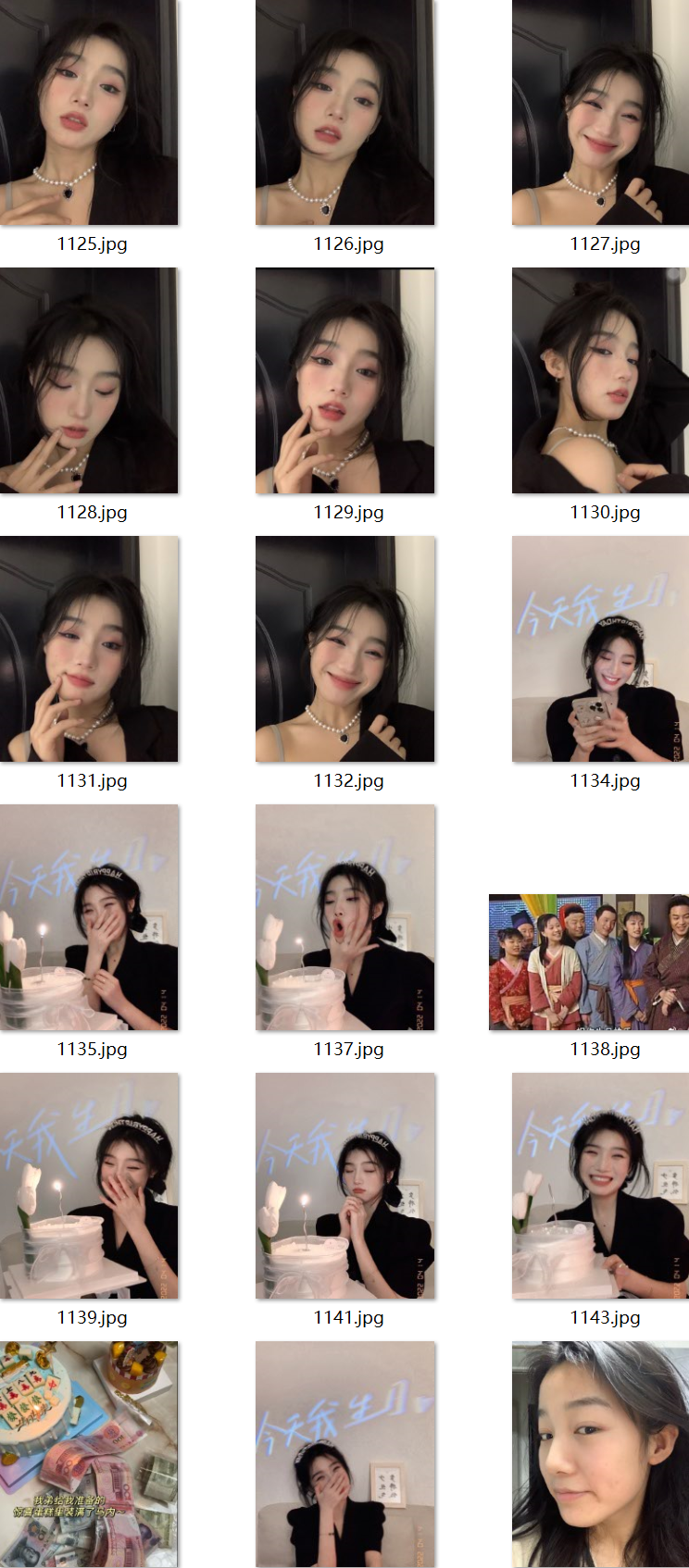This screenshot has width=689, height=1568.
Task: Select the 1126.jpg thumbnail
Action: (344, 112)
